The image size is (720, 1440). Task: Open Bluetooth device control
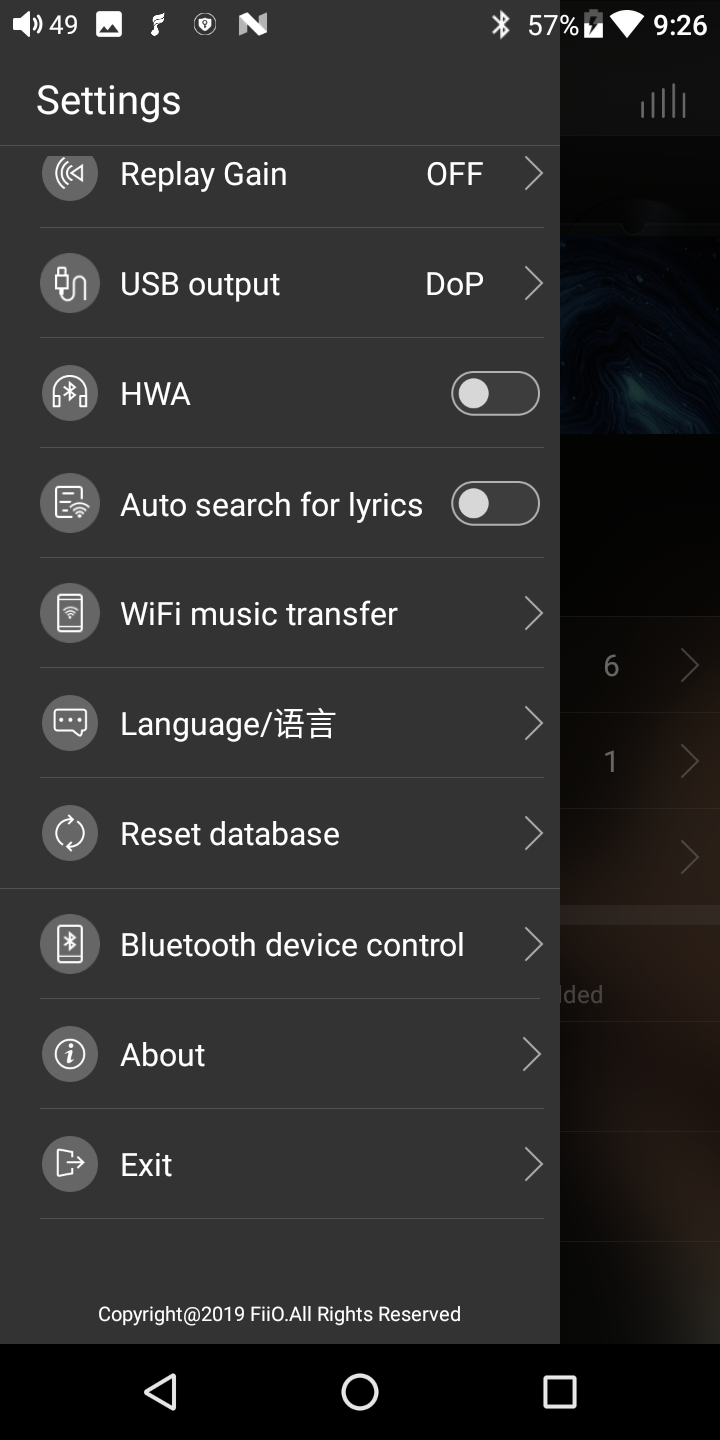(x=280, y=944)
